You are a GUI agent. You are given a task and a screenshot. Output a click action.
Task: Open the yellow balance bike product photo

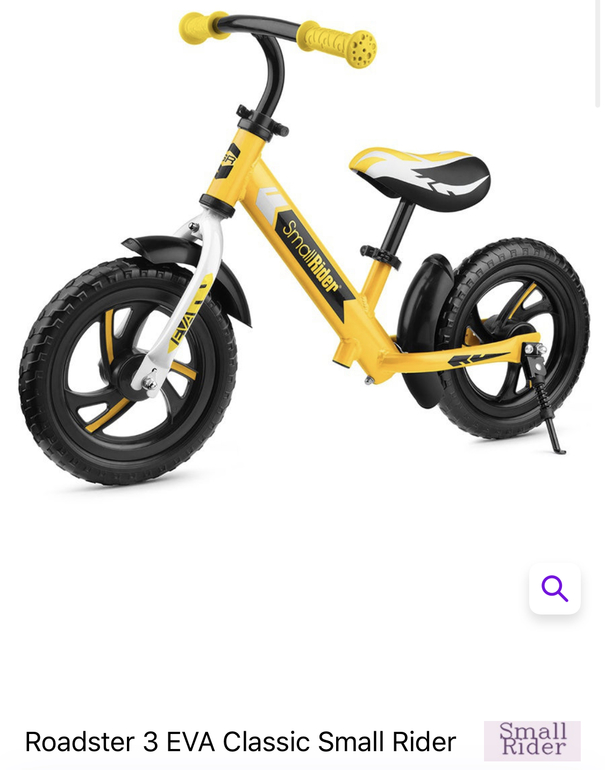[302, 260]
